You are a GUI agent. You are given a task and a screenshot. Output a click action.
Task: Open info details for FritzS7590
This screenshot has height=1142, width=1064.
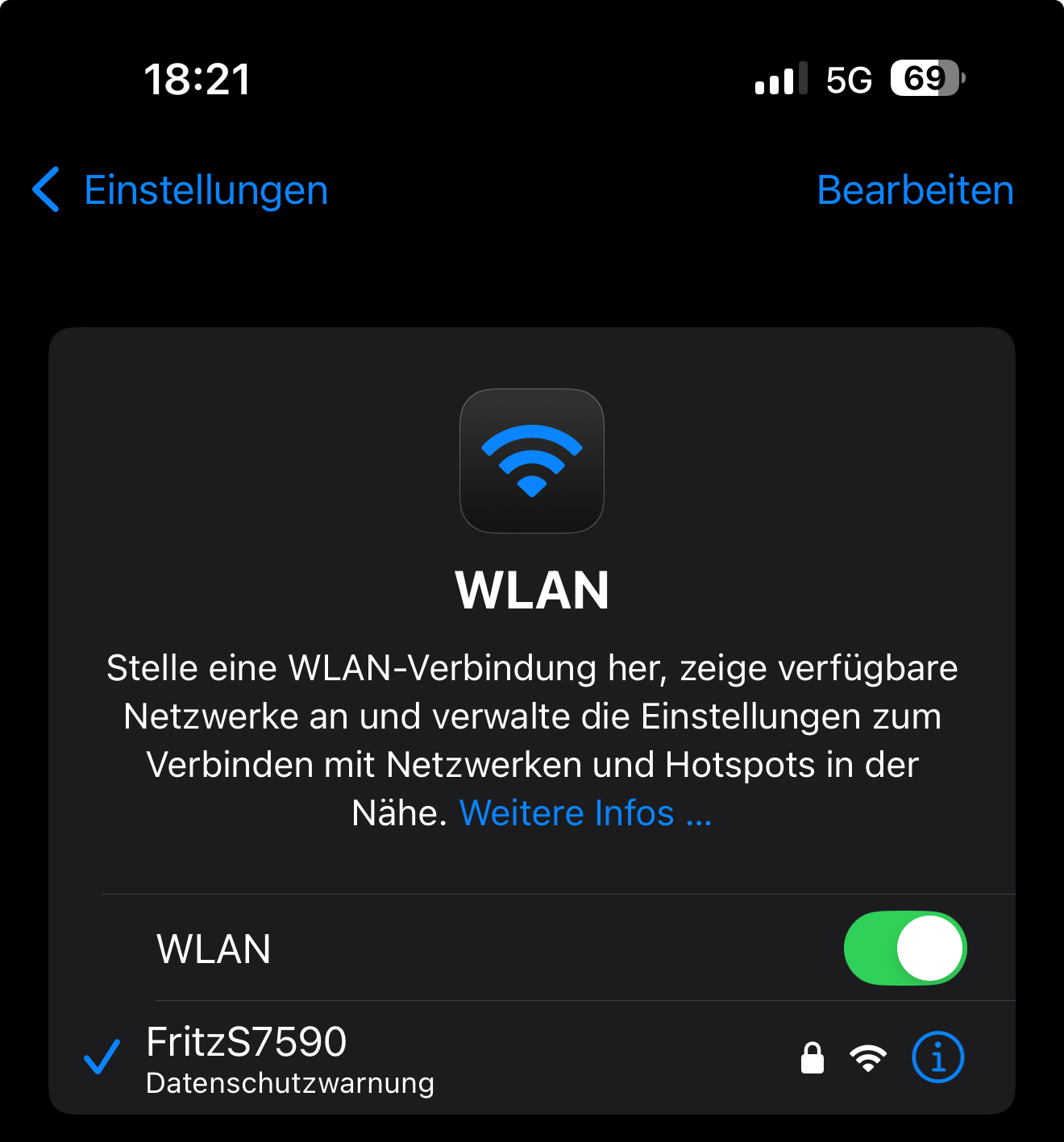[937, 1057]
